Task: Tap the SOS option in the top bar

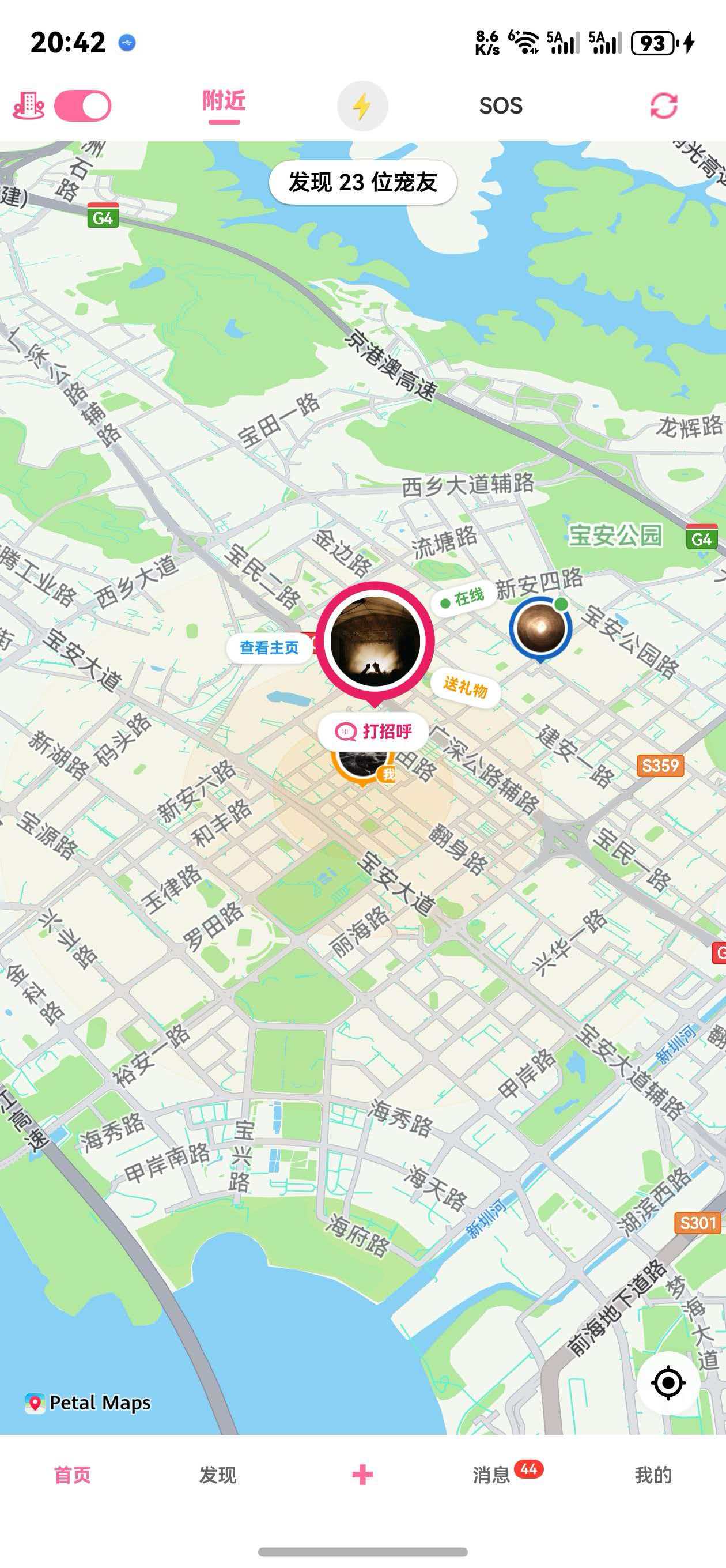Action: click(500, 105)
